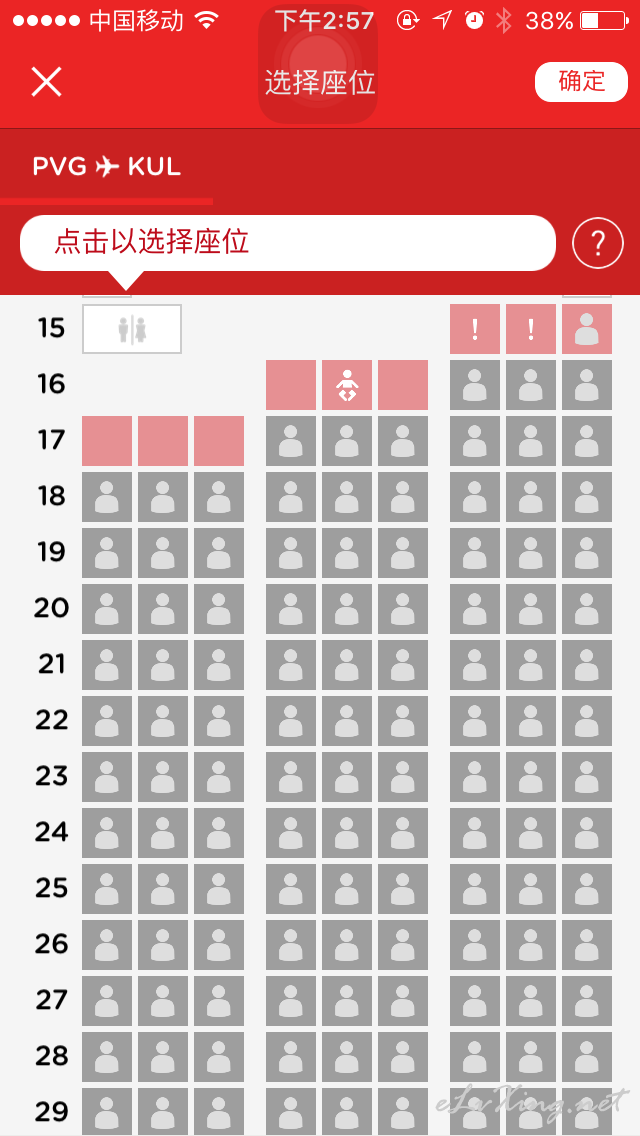The height and width of the screenshot is (1136, 640).
Task: Select the baby bassinet seat in row 16
Action: coord(347,385)
